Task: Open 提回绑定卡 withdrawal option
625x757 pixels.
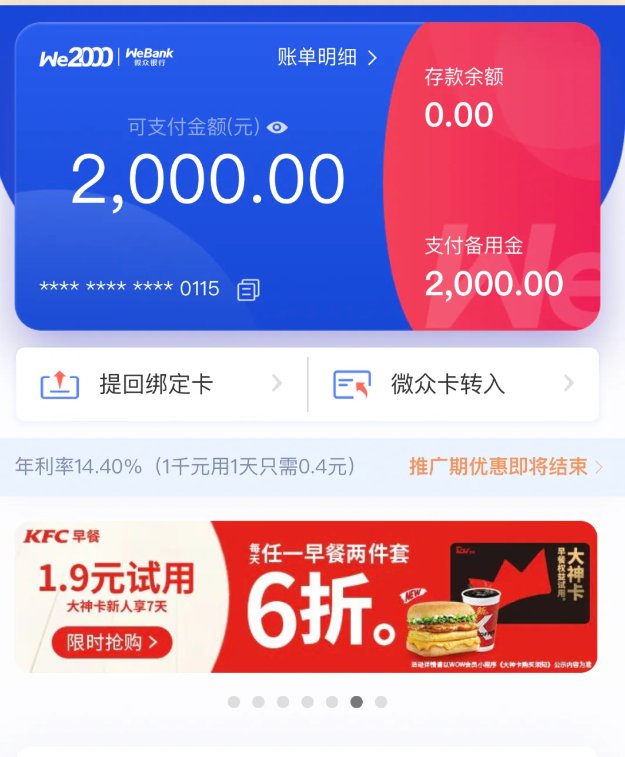Action: [x=160, y=384]
